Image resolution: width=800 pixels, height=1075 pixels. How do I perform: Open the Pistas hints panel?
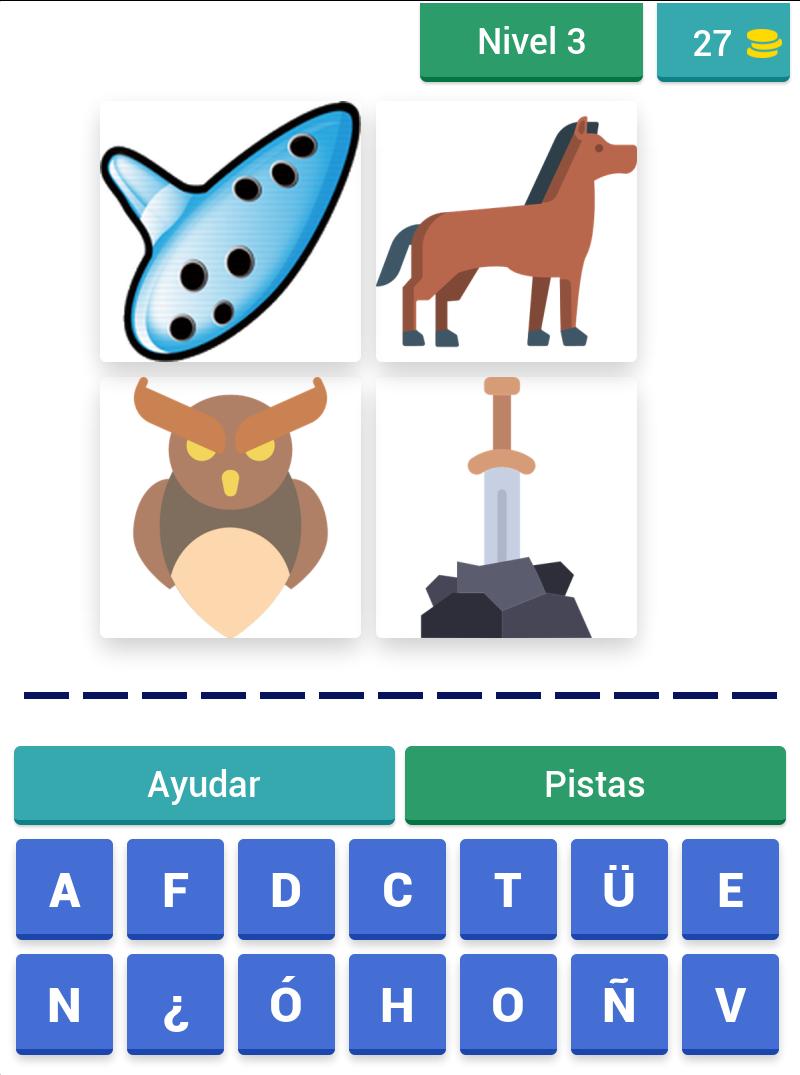point(596,785)
